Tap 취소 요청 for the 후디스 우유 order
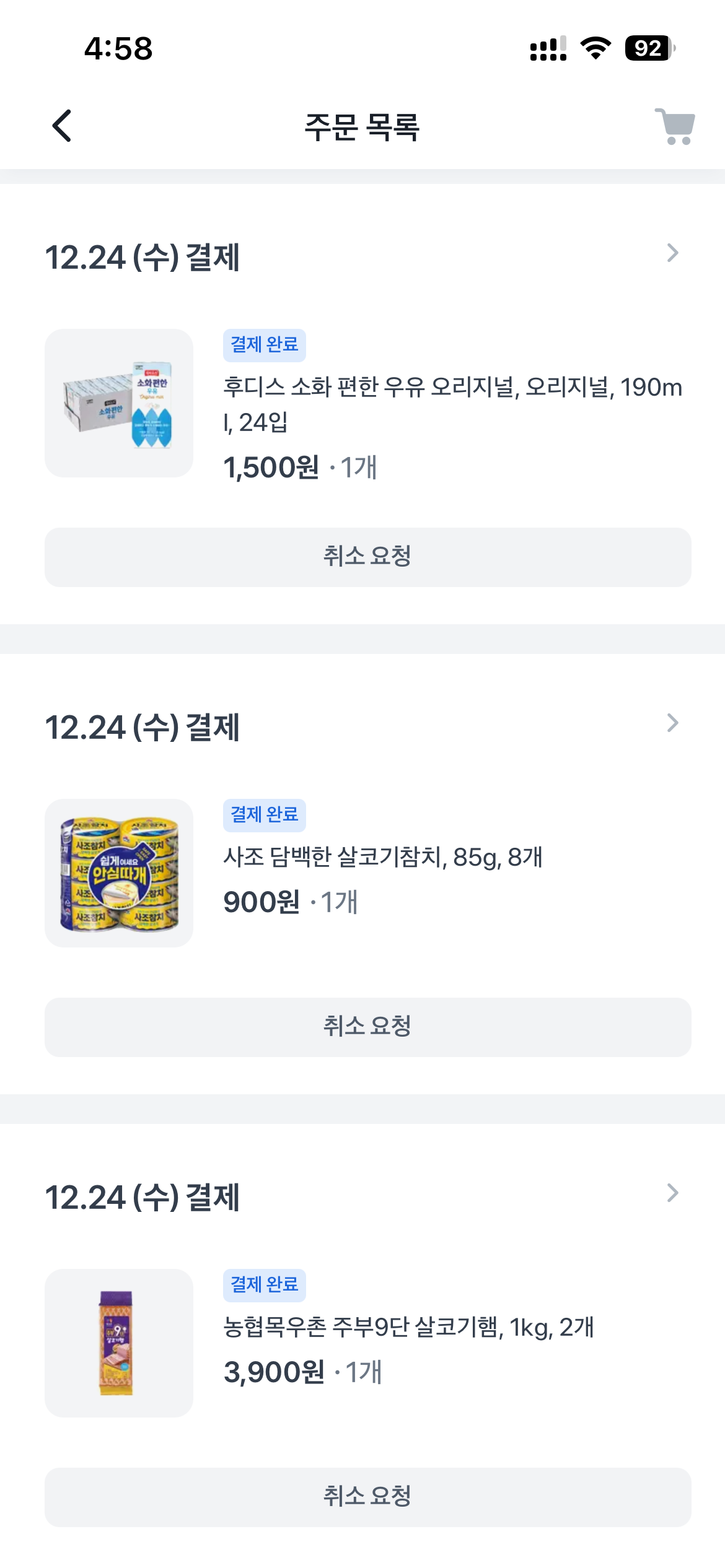Screen dimensions: 725x1568 pyautogui.click(x=367, y=557)
